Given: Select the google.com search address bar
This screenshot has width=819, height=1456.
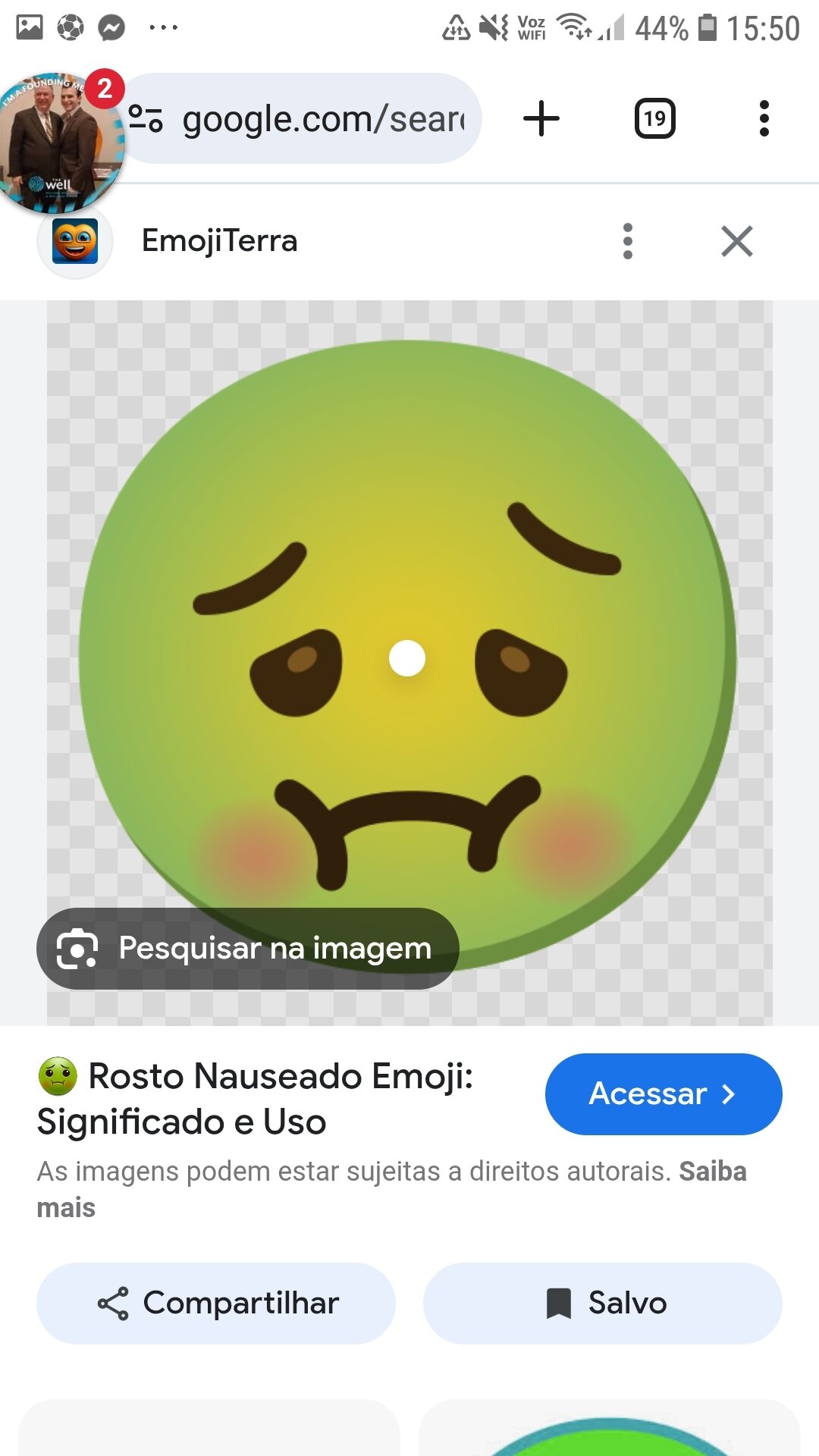Looking at the screenshot, I should (x=318, y=118).
